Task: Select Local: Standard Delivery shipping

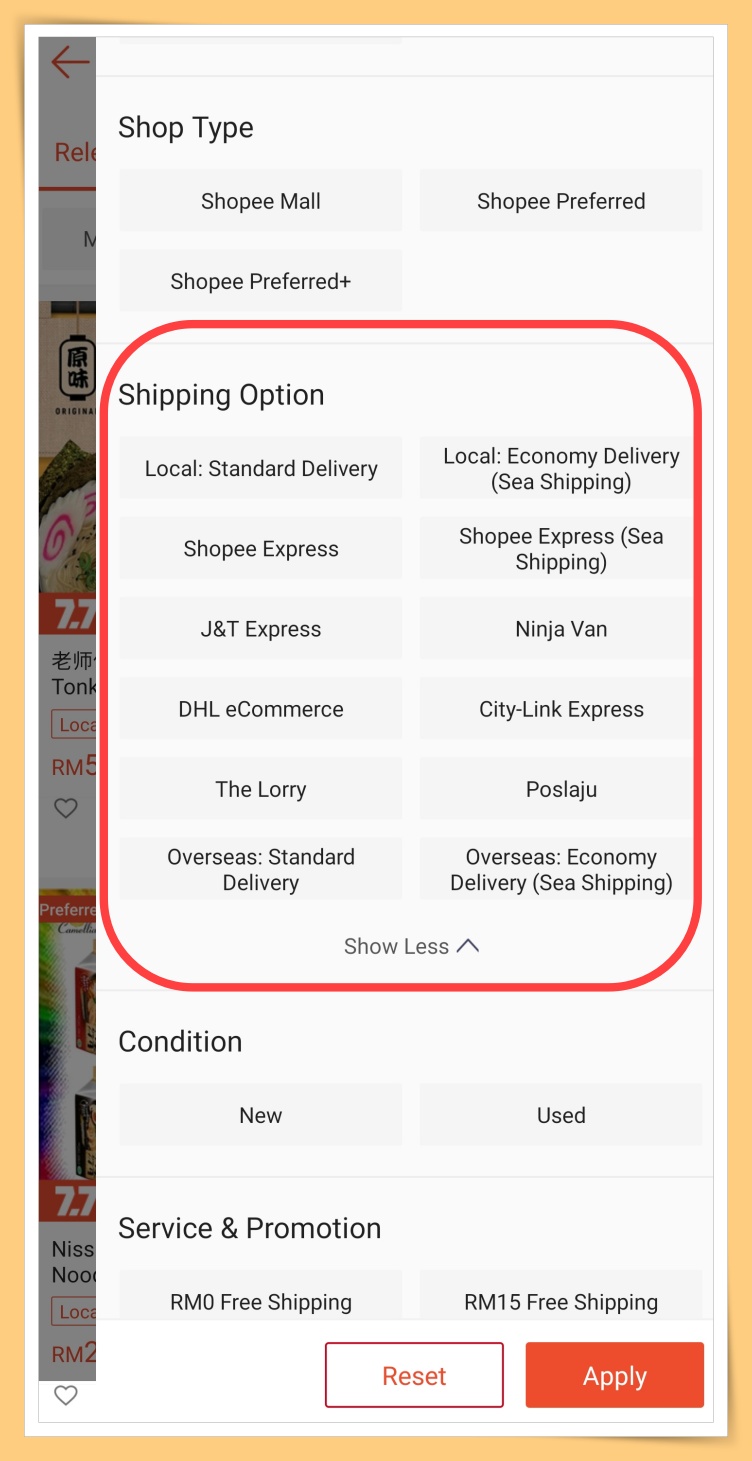Action: pyautogui.click(x=260, y=468)
